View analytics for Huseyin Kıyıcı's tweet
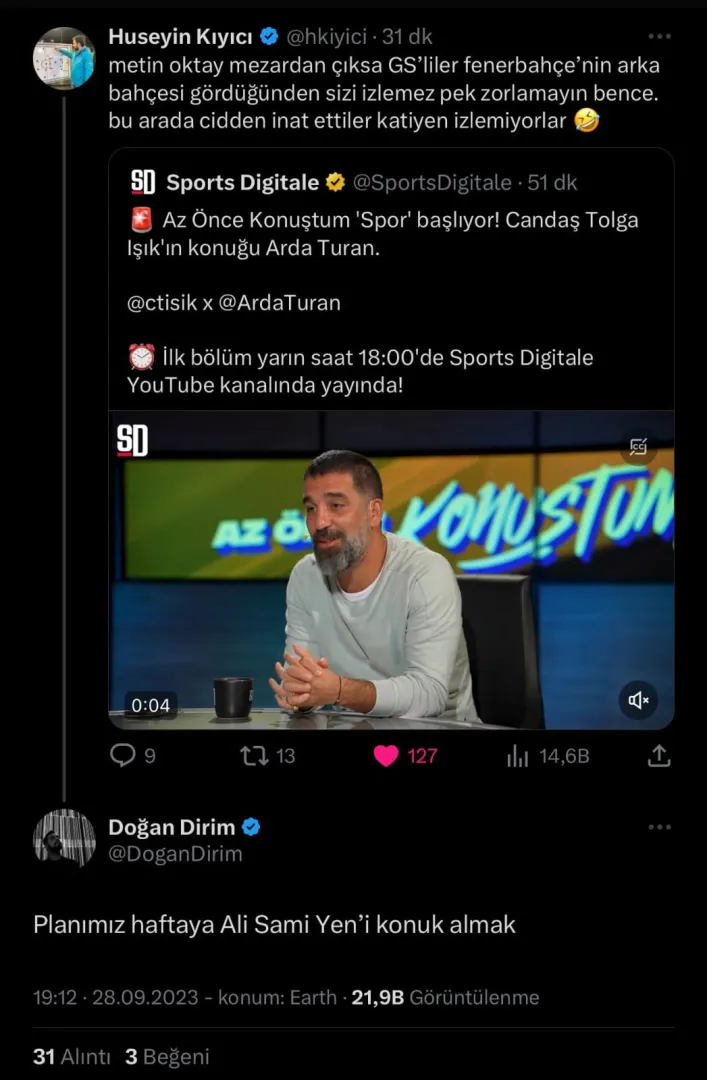 pos(518,756)
